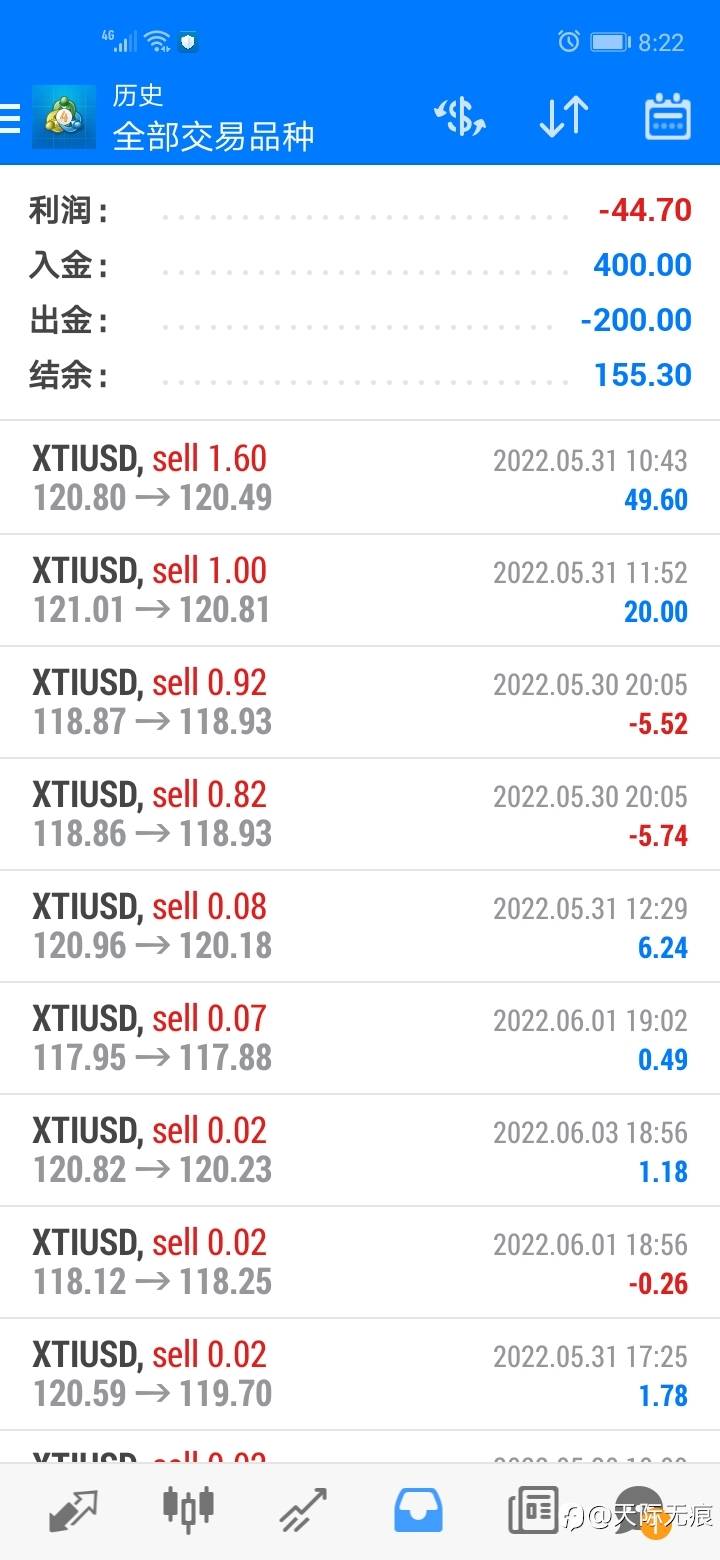The width and height of the screenshot is (720, 1560).
Task: View details of the sell 0.92 trade
Action: pyautogui.click(x=360, y=702)
